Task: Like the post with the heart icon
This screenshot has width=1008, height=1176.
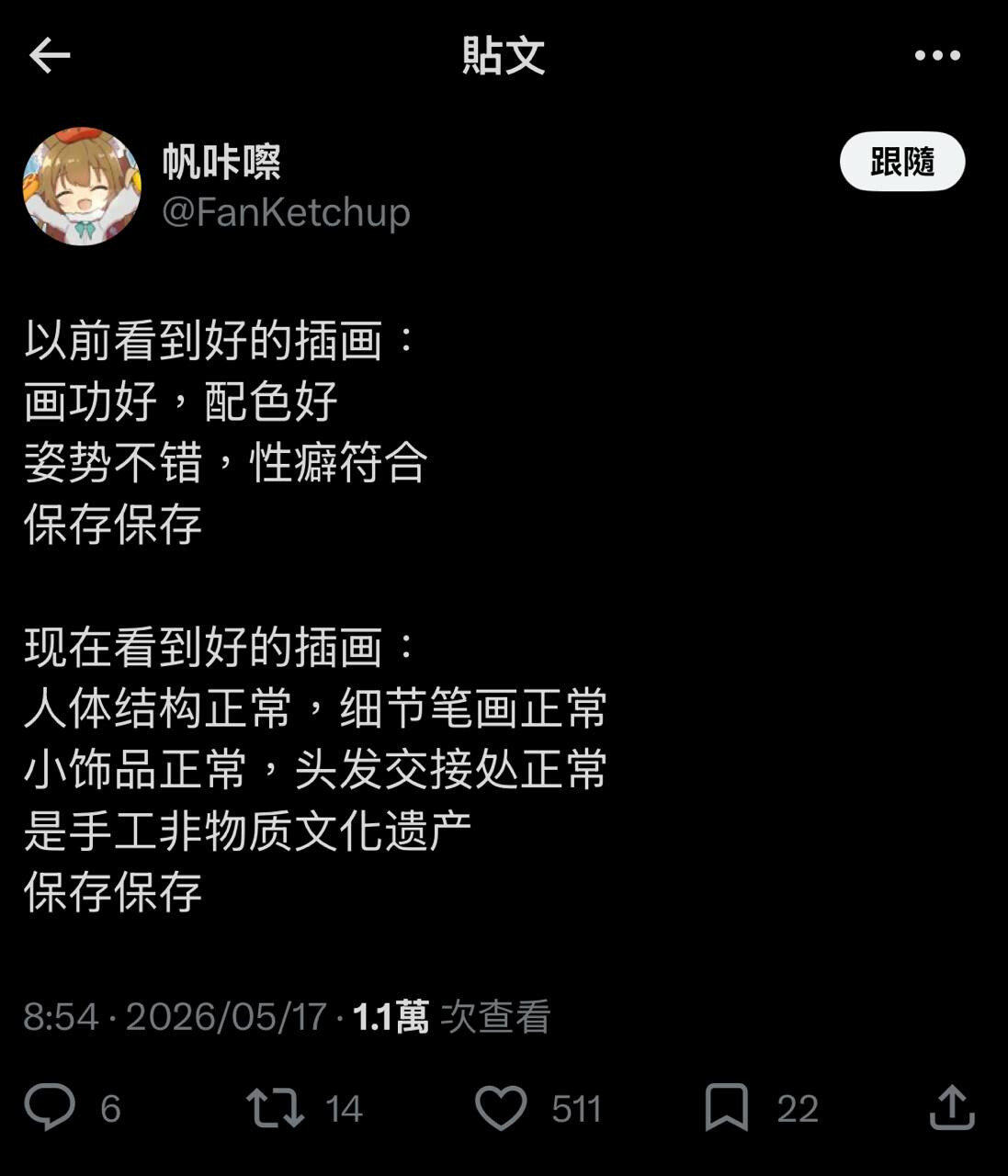Action: pos(501,1108)
